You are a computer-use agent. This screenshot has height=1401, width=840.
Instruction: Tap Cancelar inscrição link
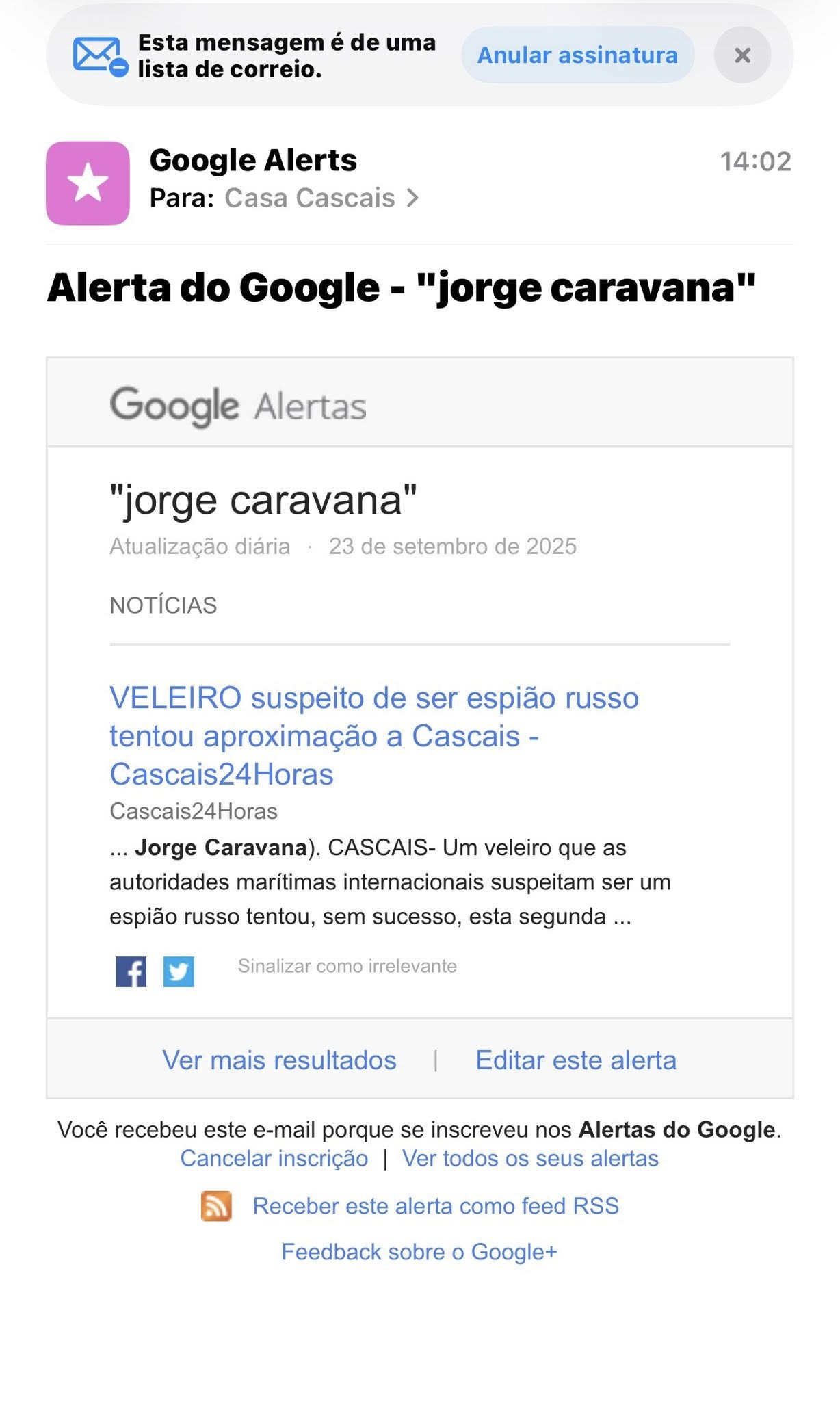[274, 1158]
